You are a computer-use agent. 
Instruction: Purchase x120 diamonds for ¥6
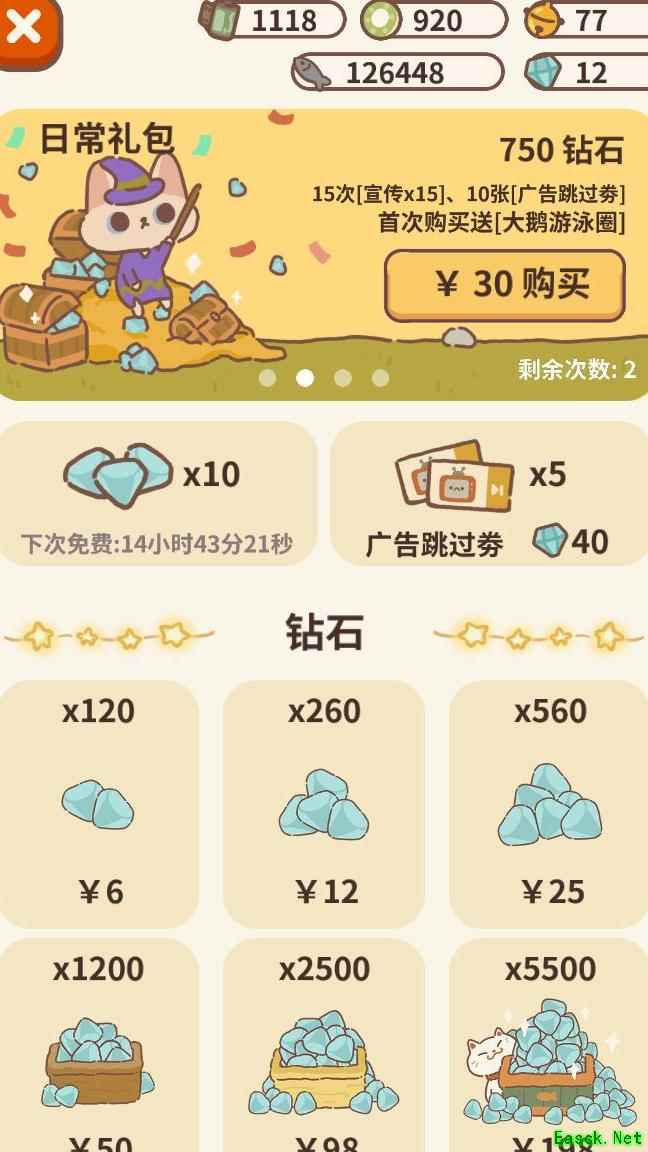click(98, 803)
